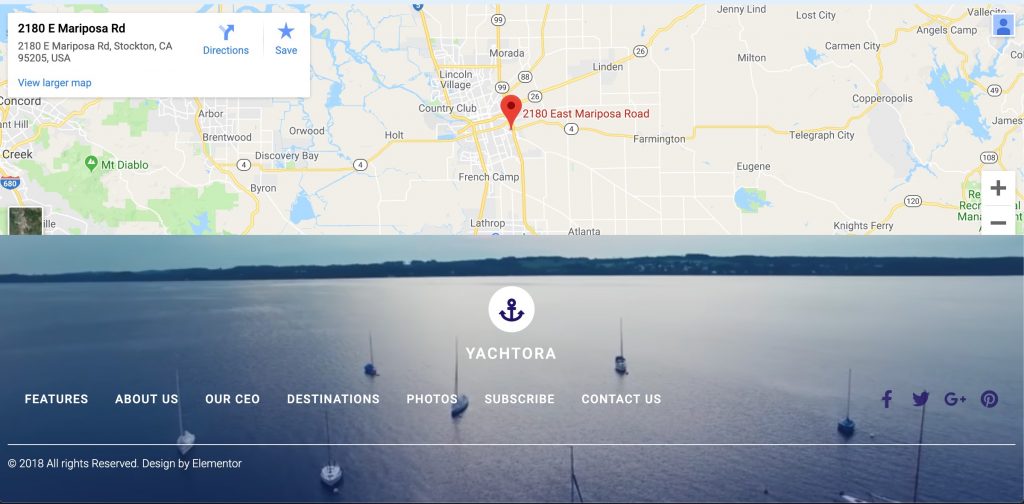Open the Google Plus icon
Viewport: 1024px width, 504px height.
tap(955, 399)
